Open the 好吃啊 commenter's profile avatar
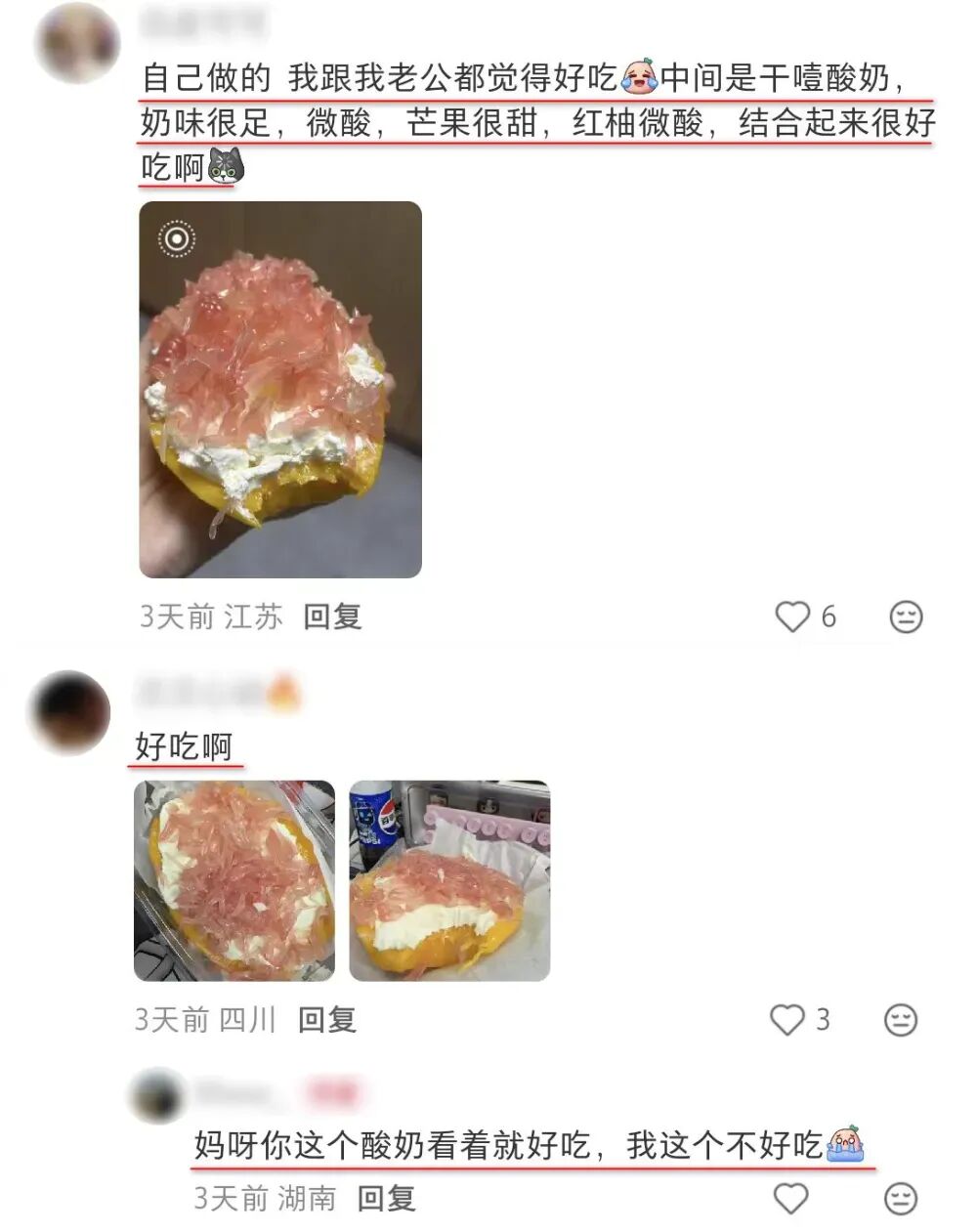The width and height of the screenshot is (977, 1232). (x=68, y=712)
